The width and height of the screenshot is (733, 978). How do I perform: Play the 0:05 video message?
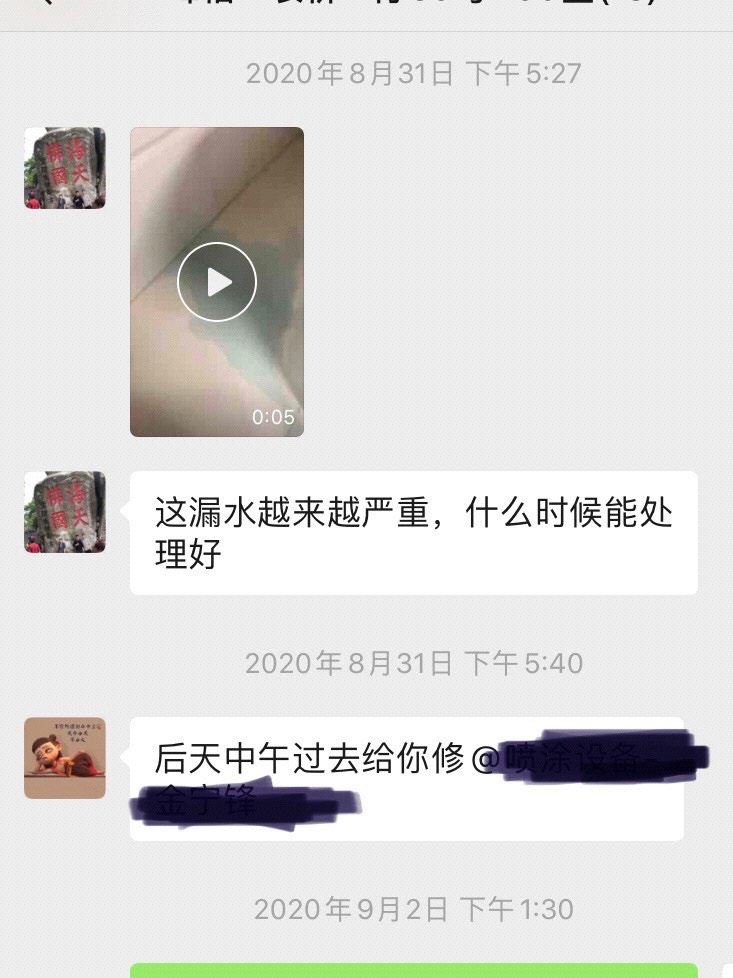click(x=217, y=282)
